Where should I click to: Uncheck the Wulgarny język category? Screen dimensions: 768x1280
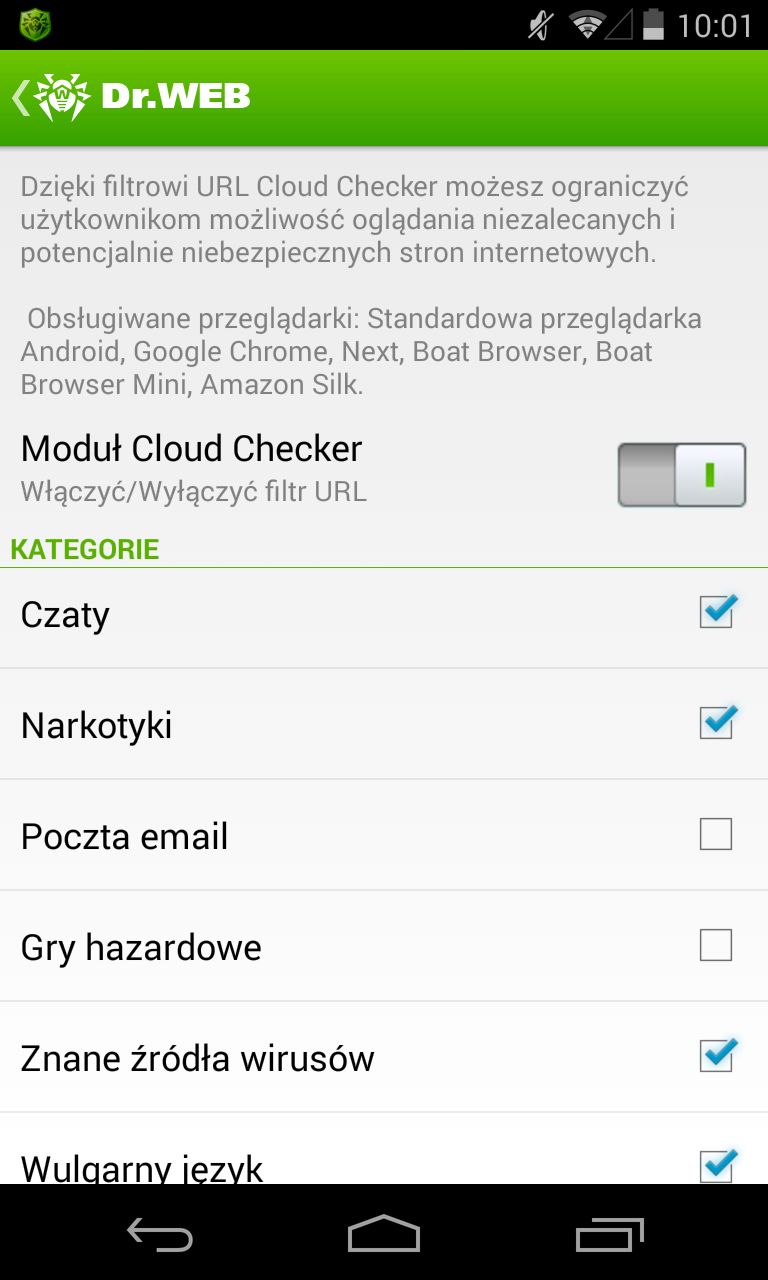pos(717,1166)
